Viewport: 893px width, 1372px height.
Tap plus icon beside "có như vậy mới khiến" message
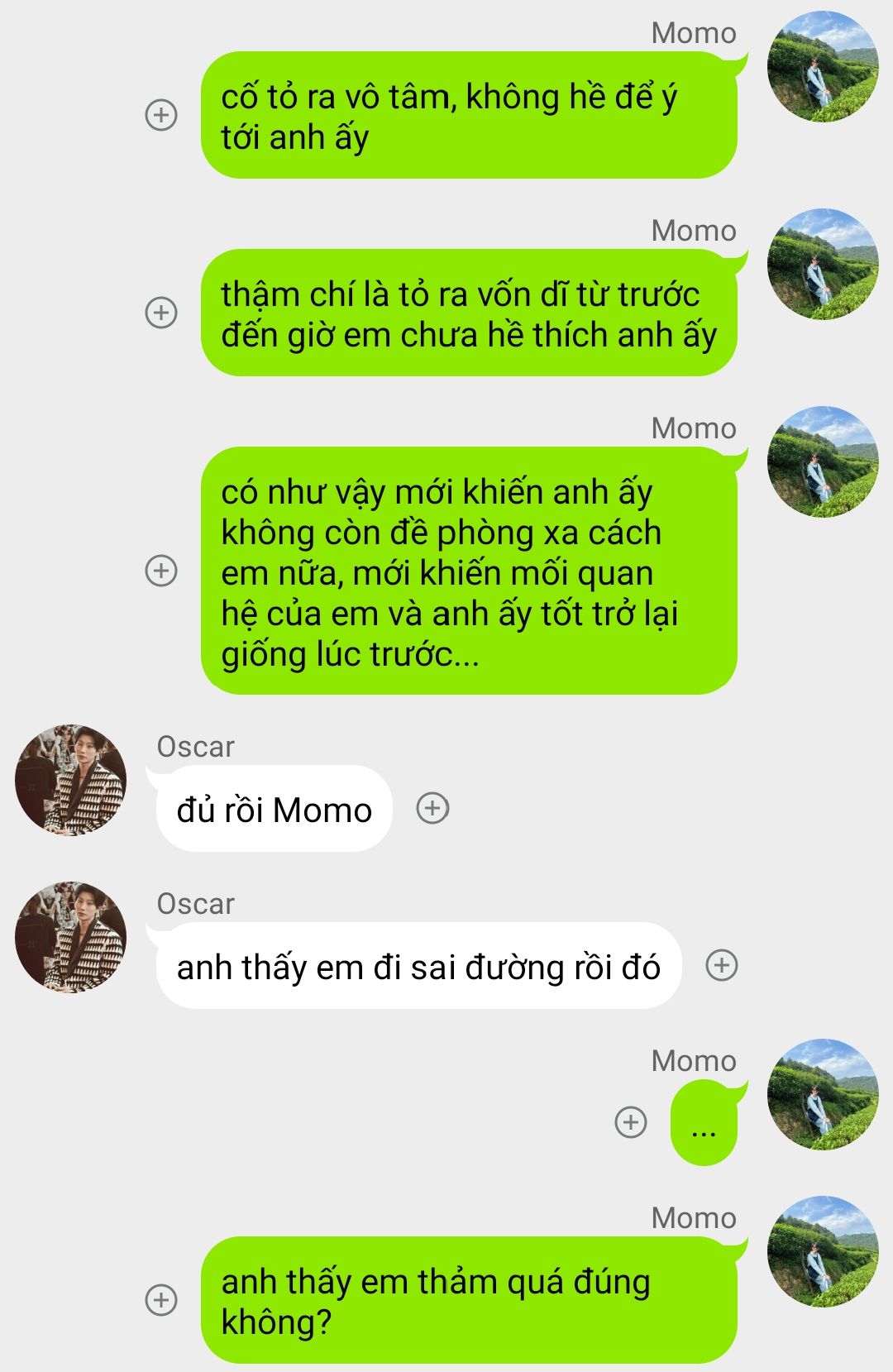pyautogui.click(x=161, y=571)
